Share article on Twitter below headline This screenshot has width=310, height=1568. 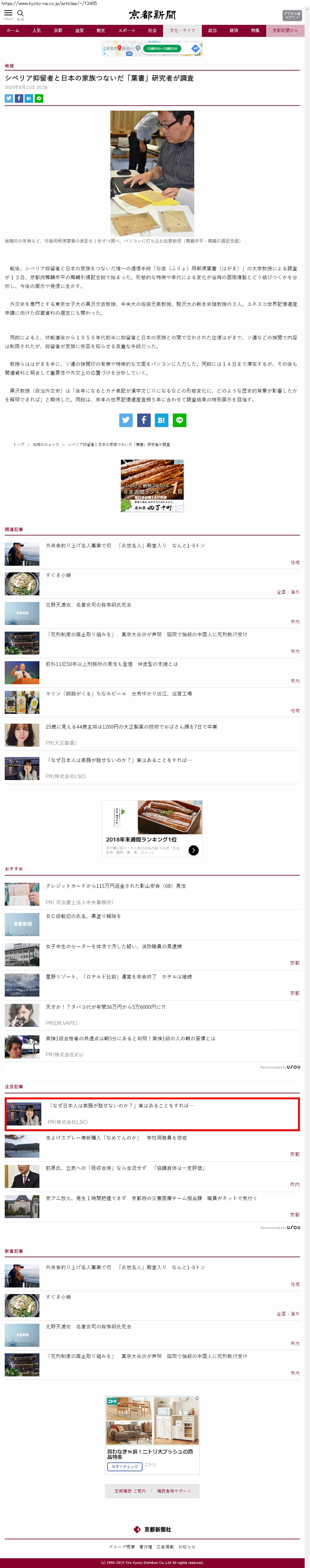pos(9,98)
